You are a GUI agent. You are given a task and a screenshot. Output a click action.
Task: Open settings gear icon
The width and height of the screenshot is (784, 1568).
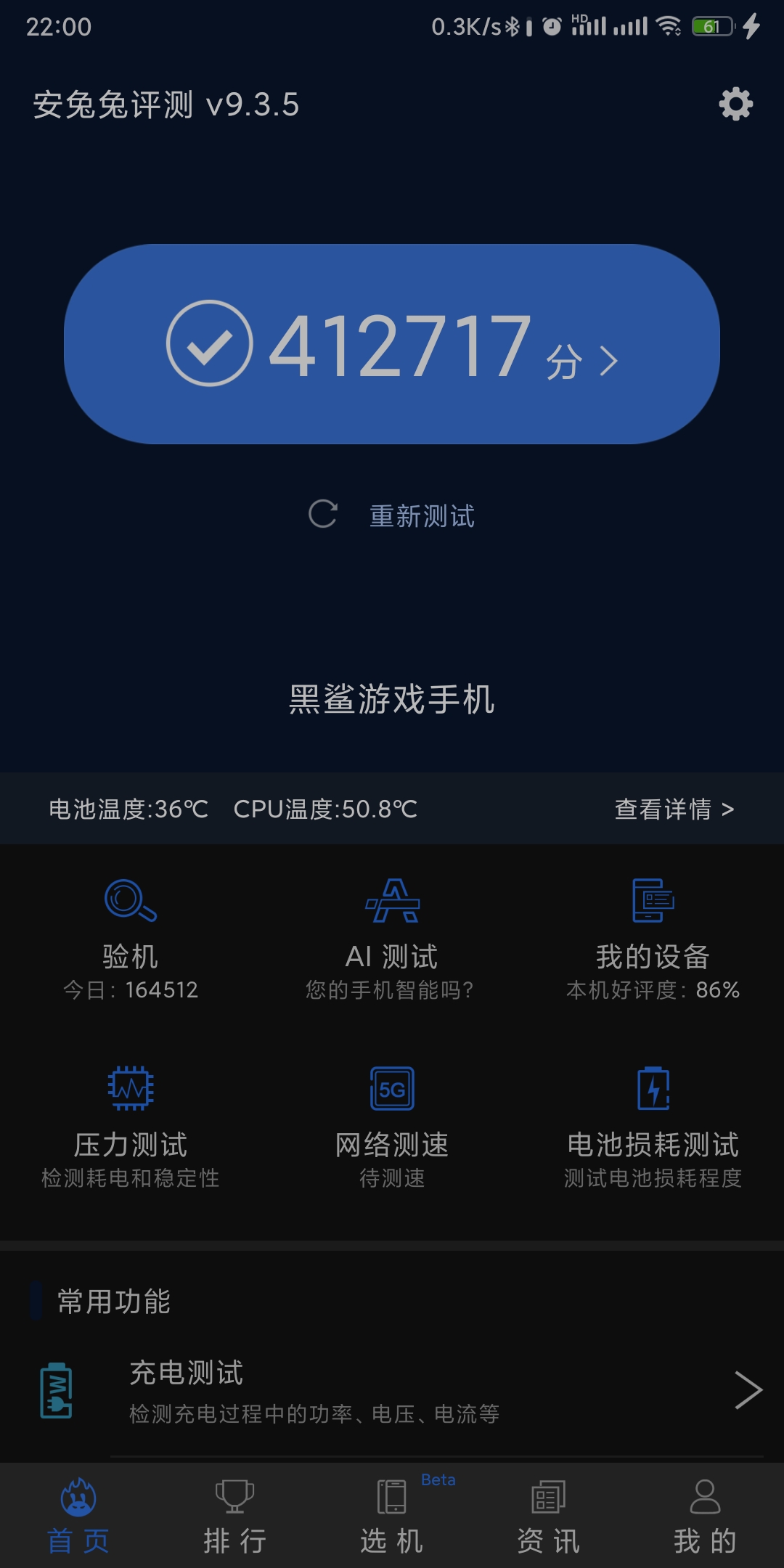(x=735, y=105)
